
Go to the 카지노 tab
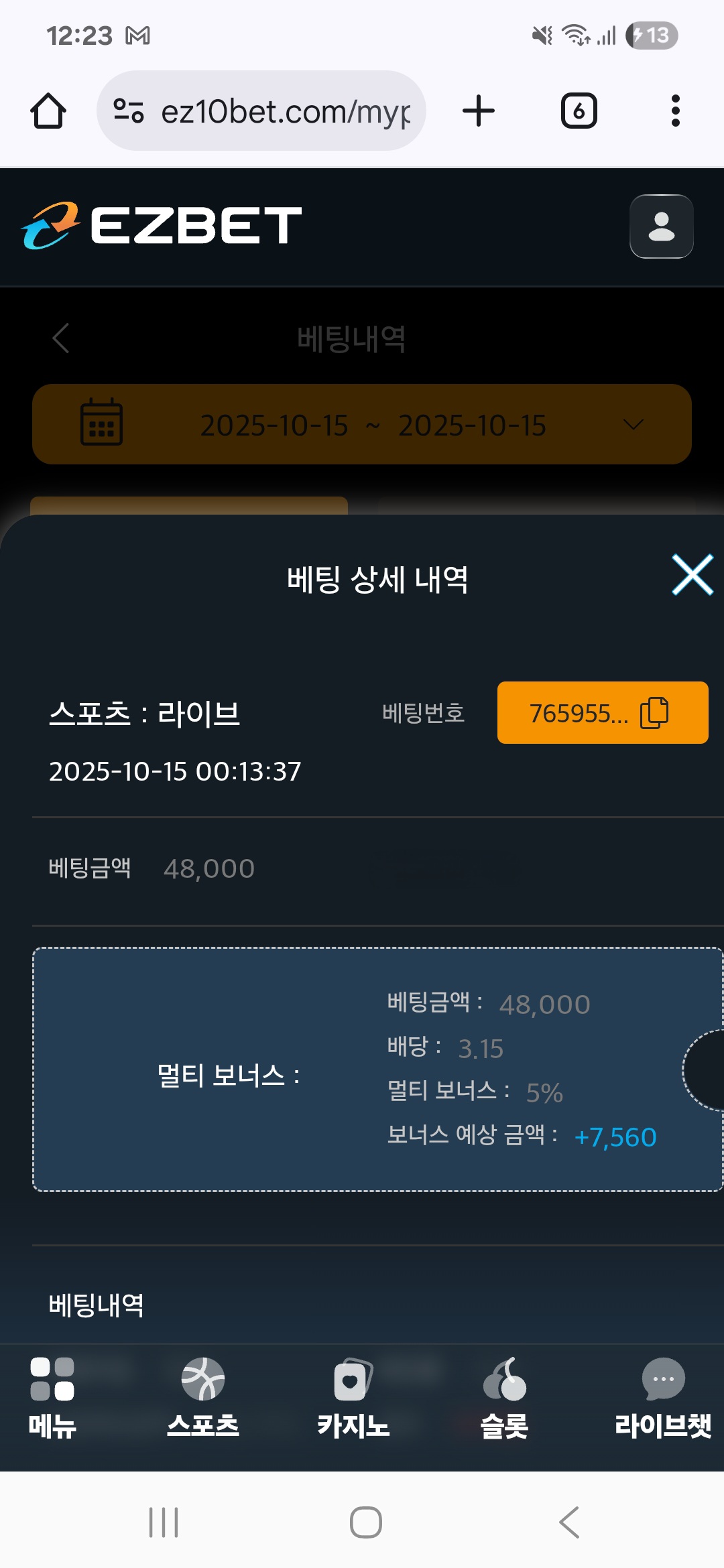coord(353,1398)
